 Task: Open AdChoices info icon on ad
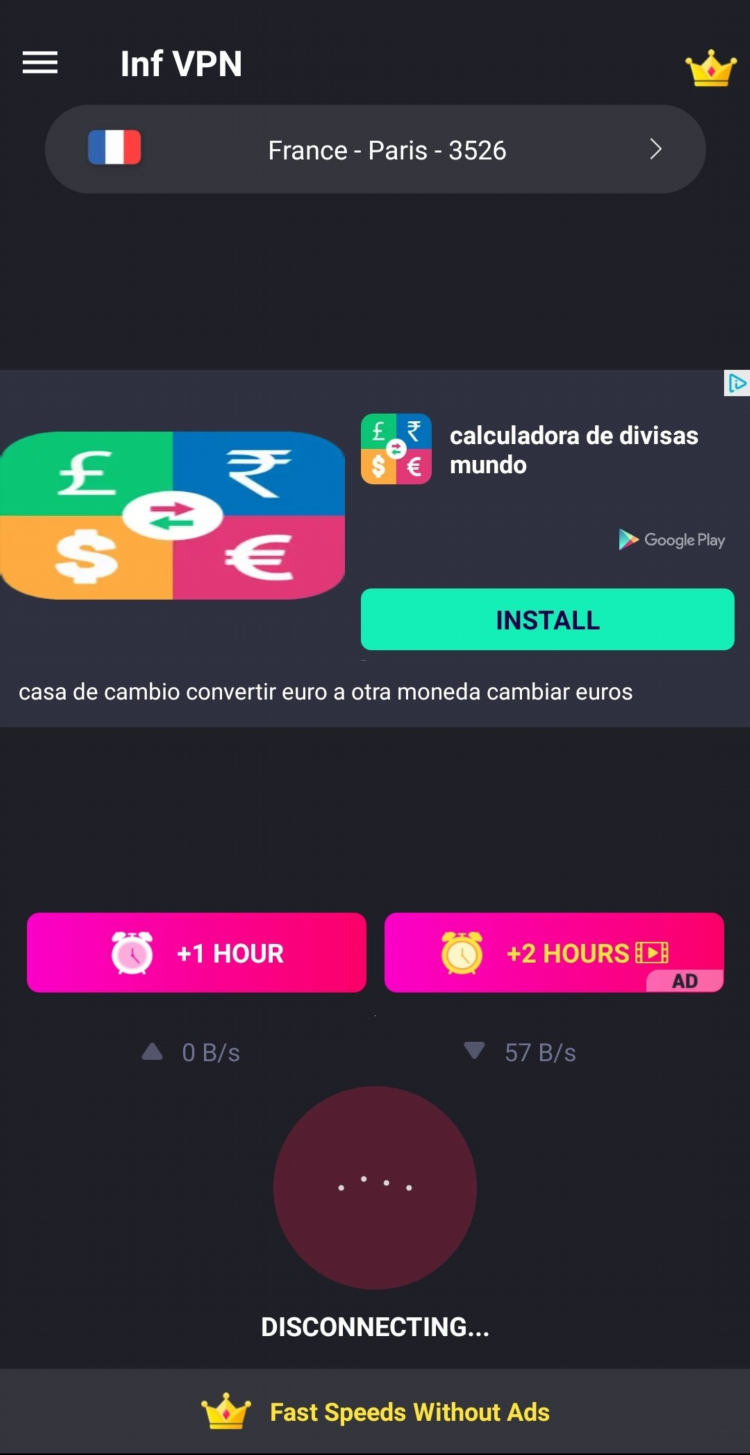(737, 383)
